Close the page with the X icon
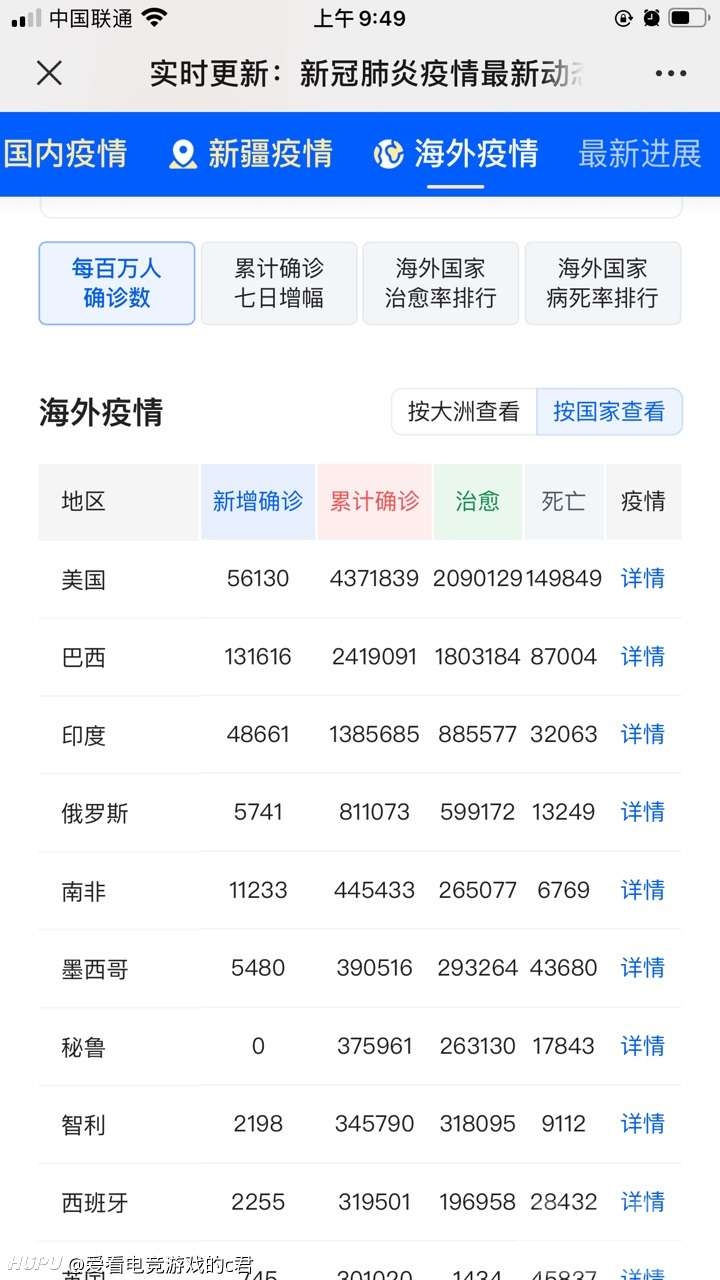 pos(49,73)
